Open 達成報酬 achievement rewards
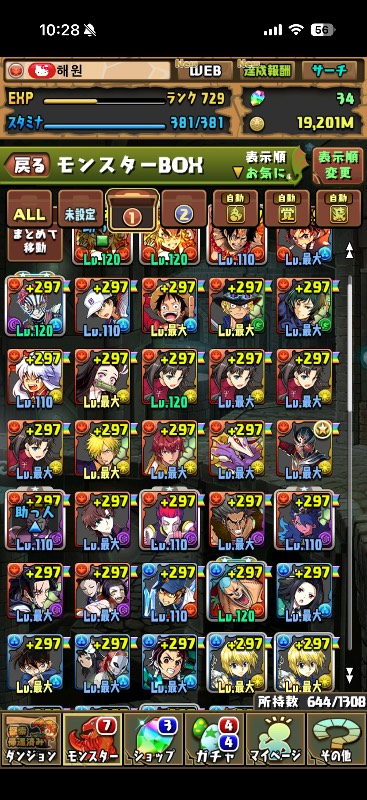Image resolution: width=367 pixels, height=800 pixels. click(264, 70)
